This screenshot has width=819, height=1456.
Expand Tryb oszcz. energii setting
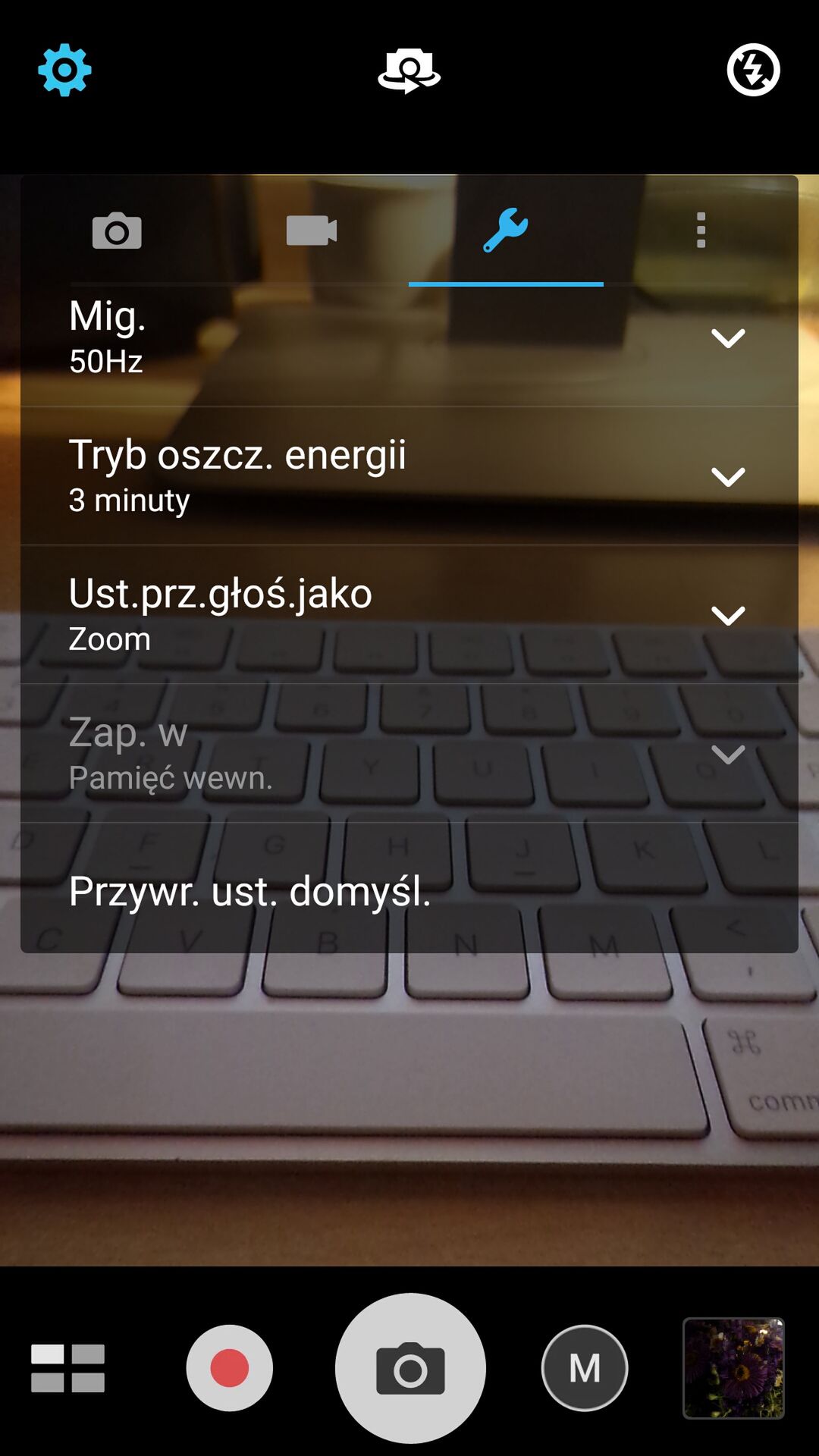click(x=409, y=476)
